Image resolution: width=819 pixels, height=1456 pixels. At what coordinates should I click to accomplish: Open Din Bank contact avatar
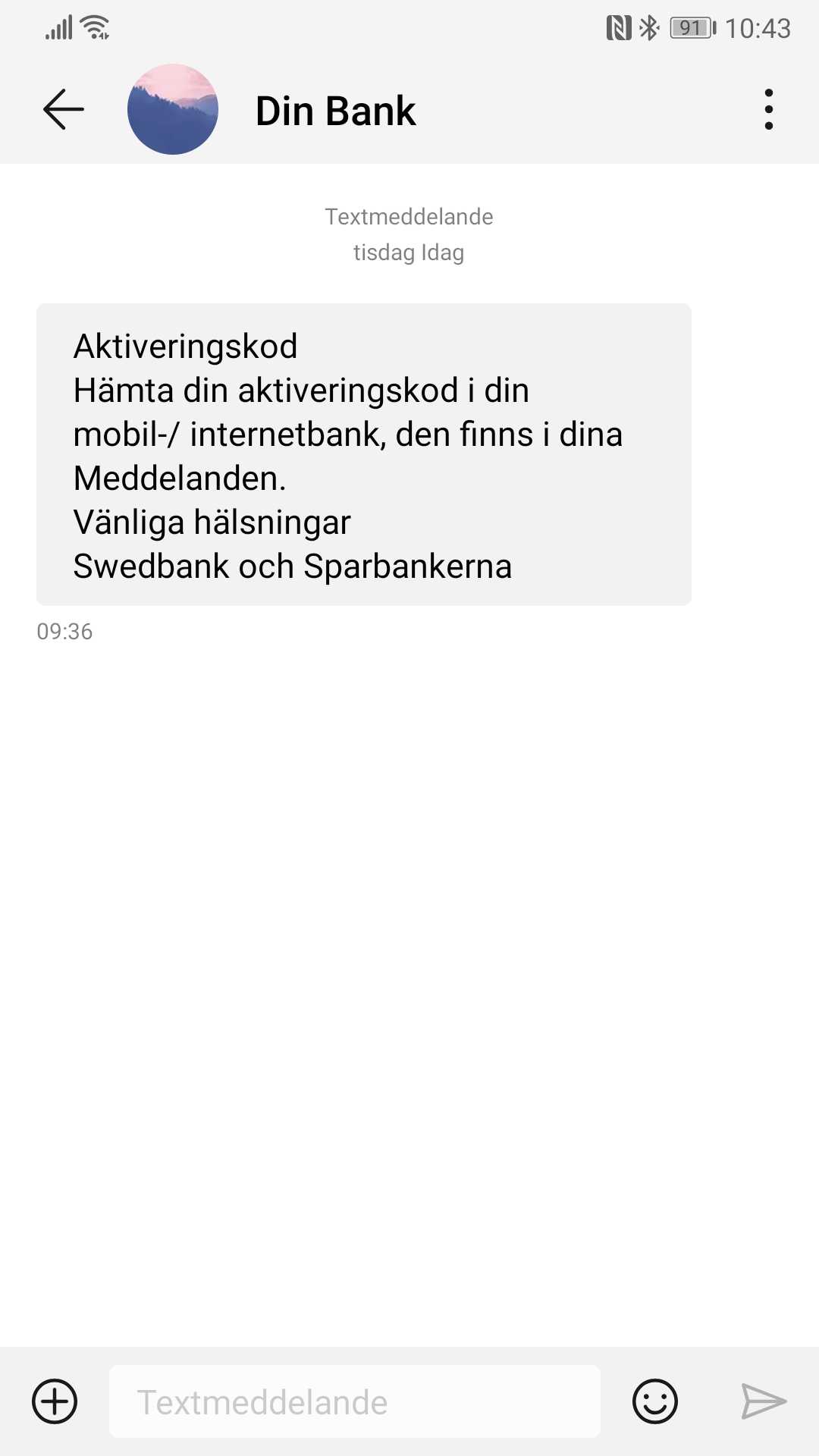[x=173, y=109]
